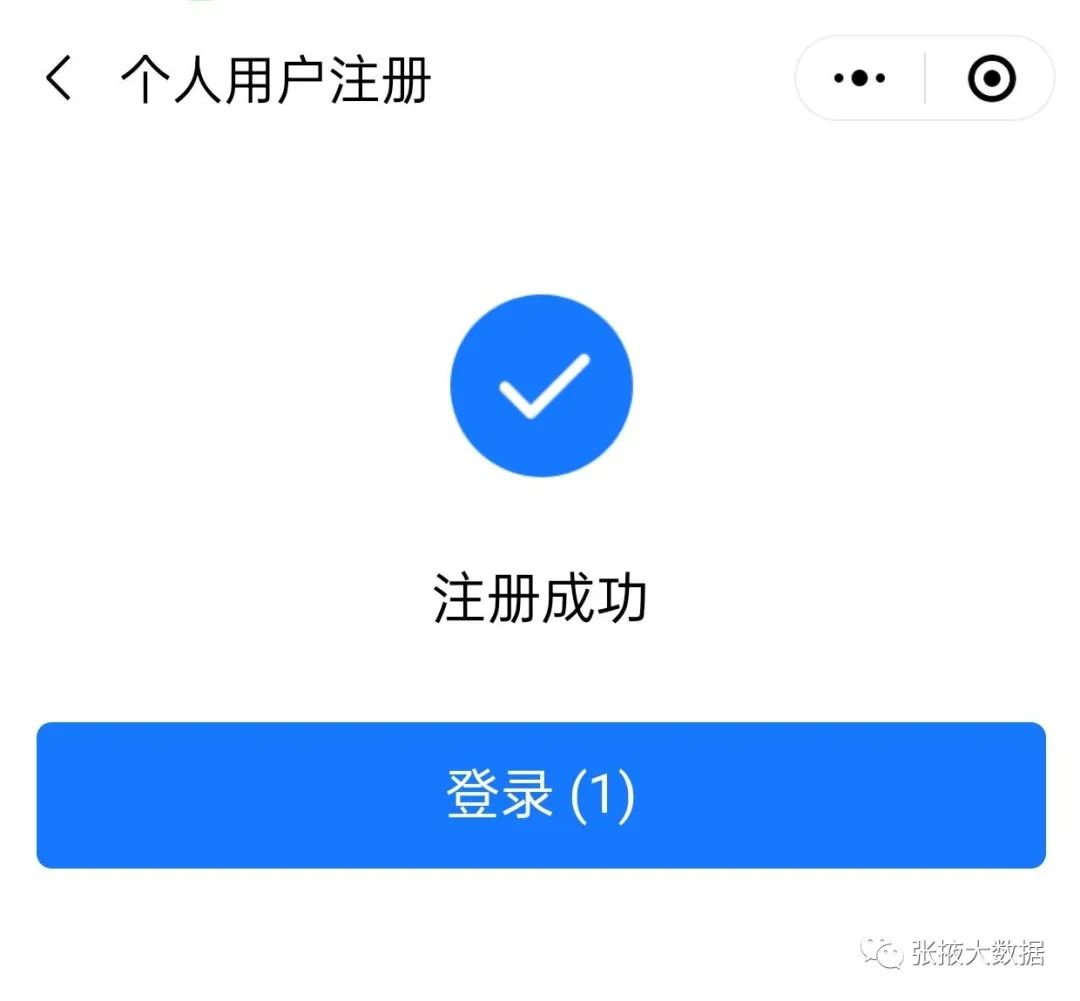Go back from 个人用户注册 page
Viewport: 1080px width, 1001px height.
pos(59,79)
